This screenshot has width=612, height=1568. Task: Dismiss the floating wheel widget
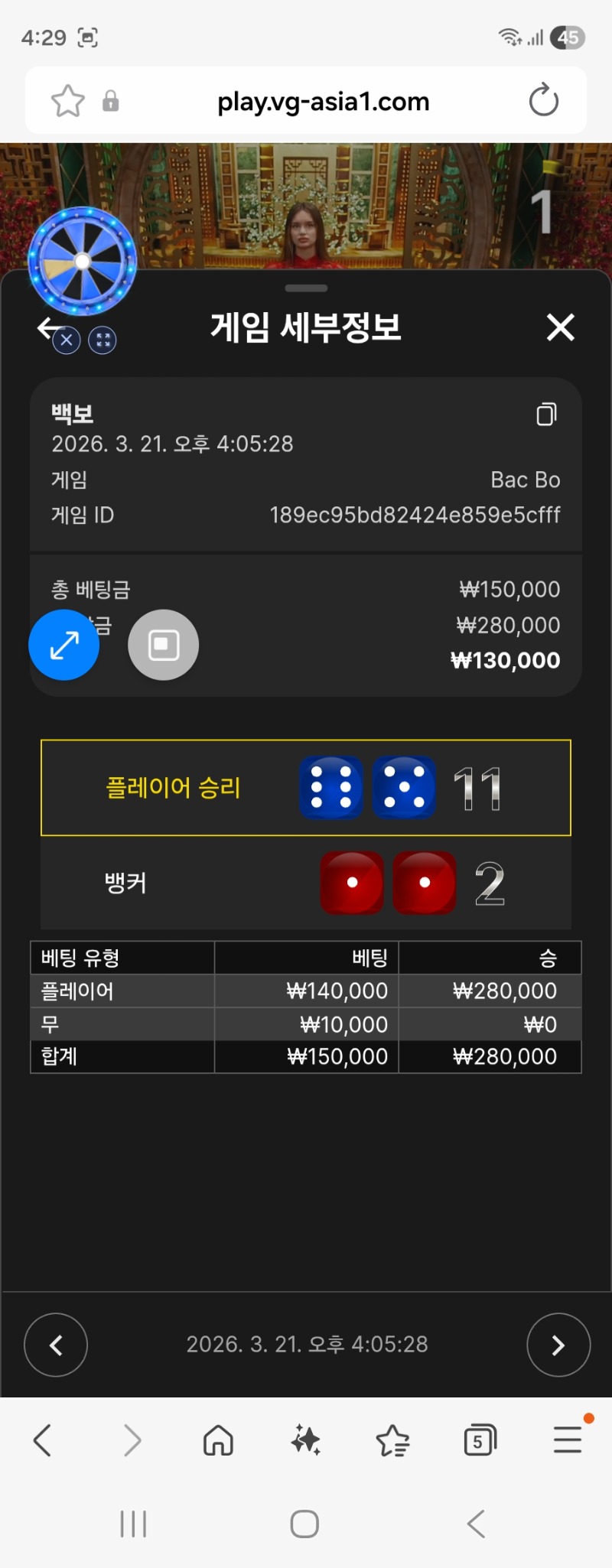coord(67,340)
